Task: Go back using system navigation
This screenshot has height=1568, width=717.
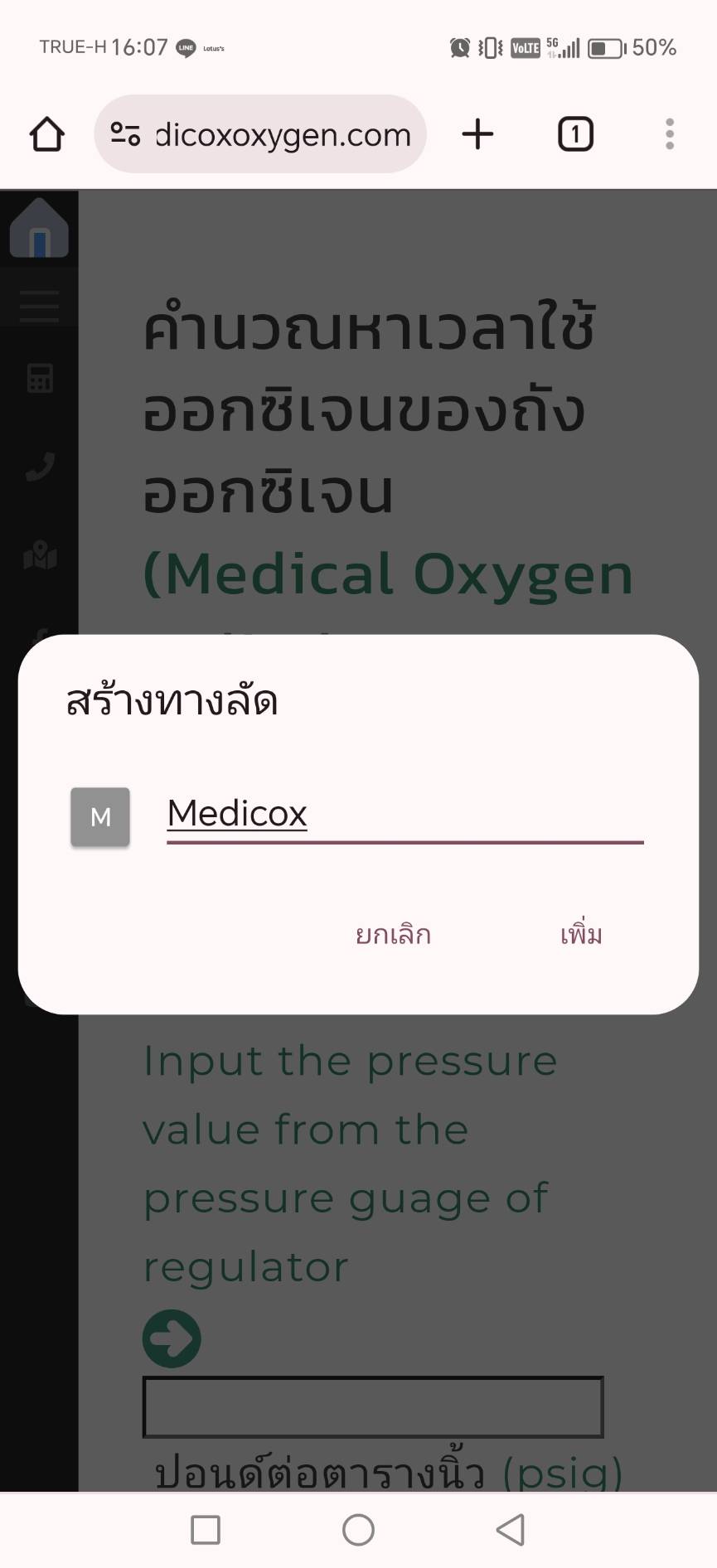Action: click(511, 1530)
